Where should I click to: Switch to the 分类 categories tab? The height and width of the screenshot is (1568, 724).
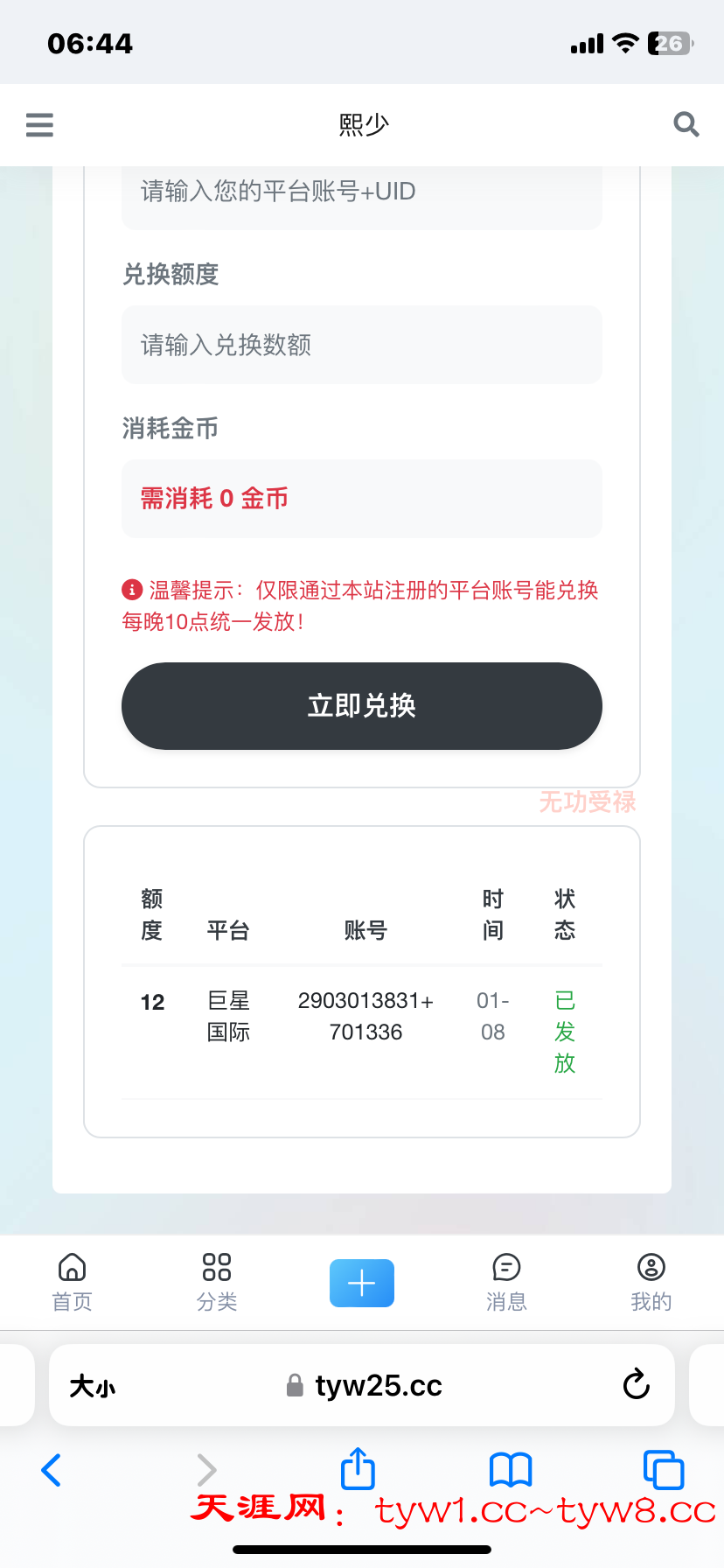coord(217,1282)
